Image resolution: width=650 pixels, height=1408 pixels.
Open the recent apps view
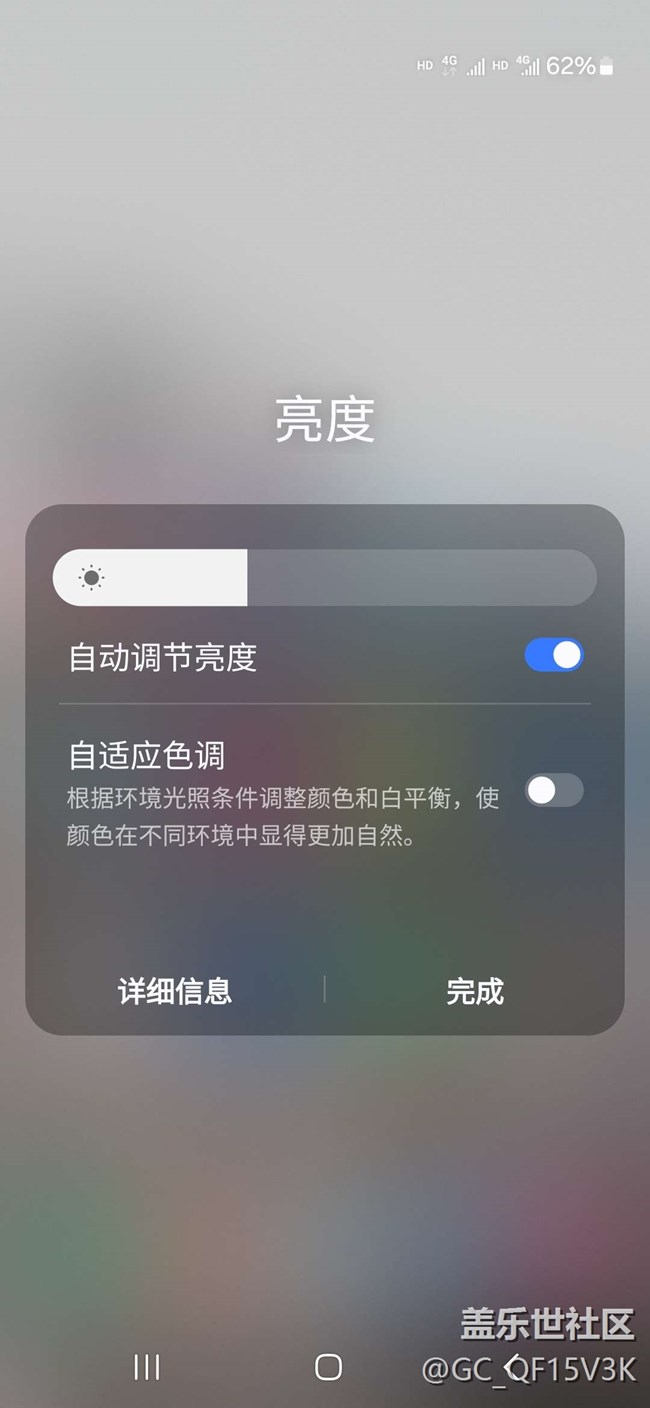[147, 1367]
